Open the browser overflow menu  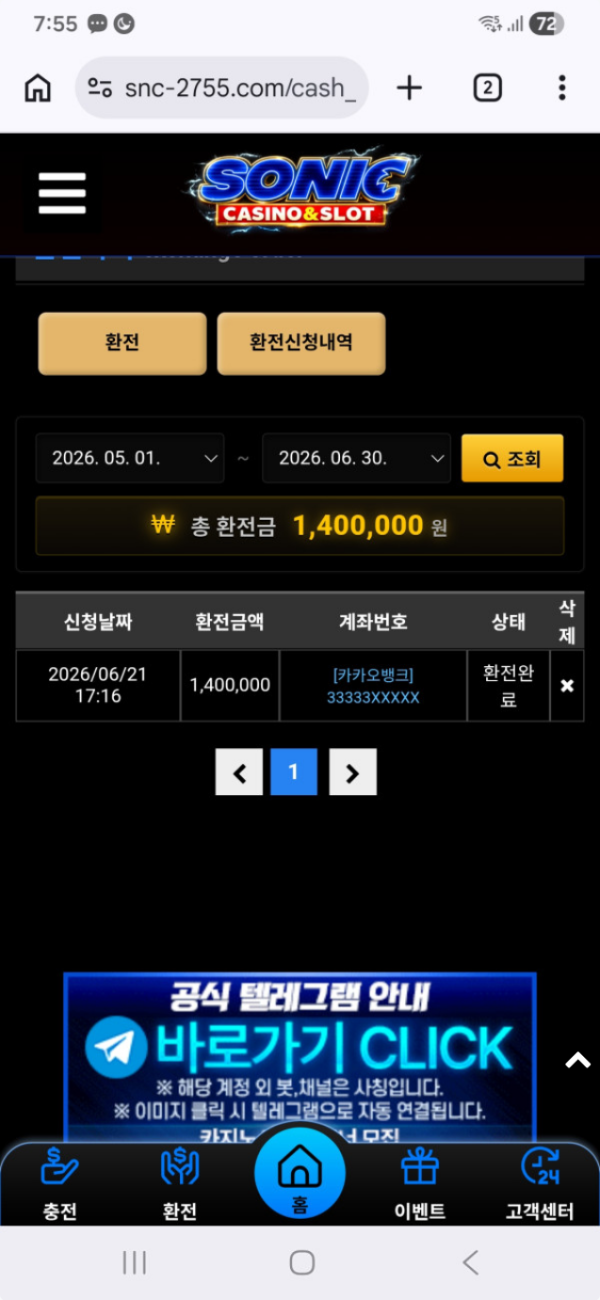click(x=562, y=89)
